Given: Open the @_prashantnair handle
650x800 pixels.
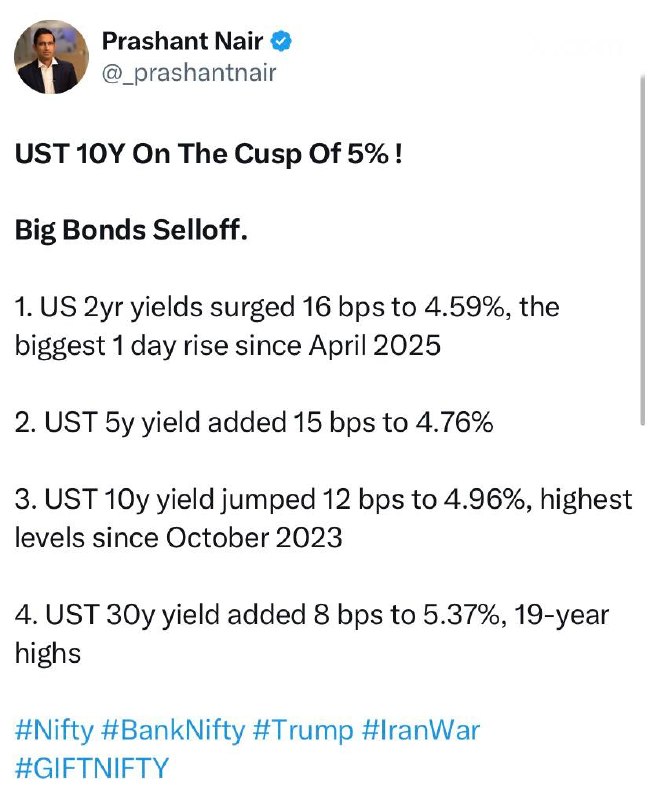Looking at the screenshot, I should [189, 72].
